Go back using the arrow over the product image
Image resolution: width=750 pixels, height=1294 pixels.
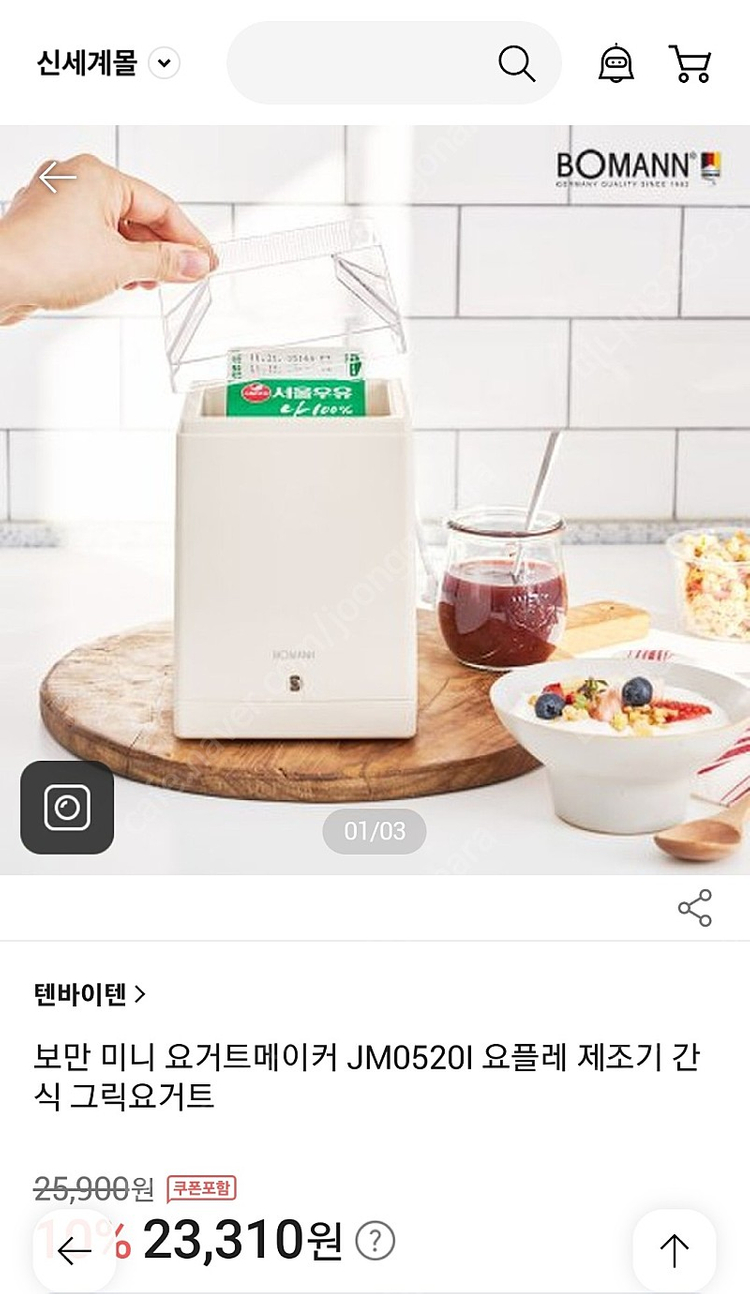[57, 177]
